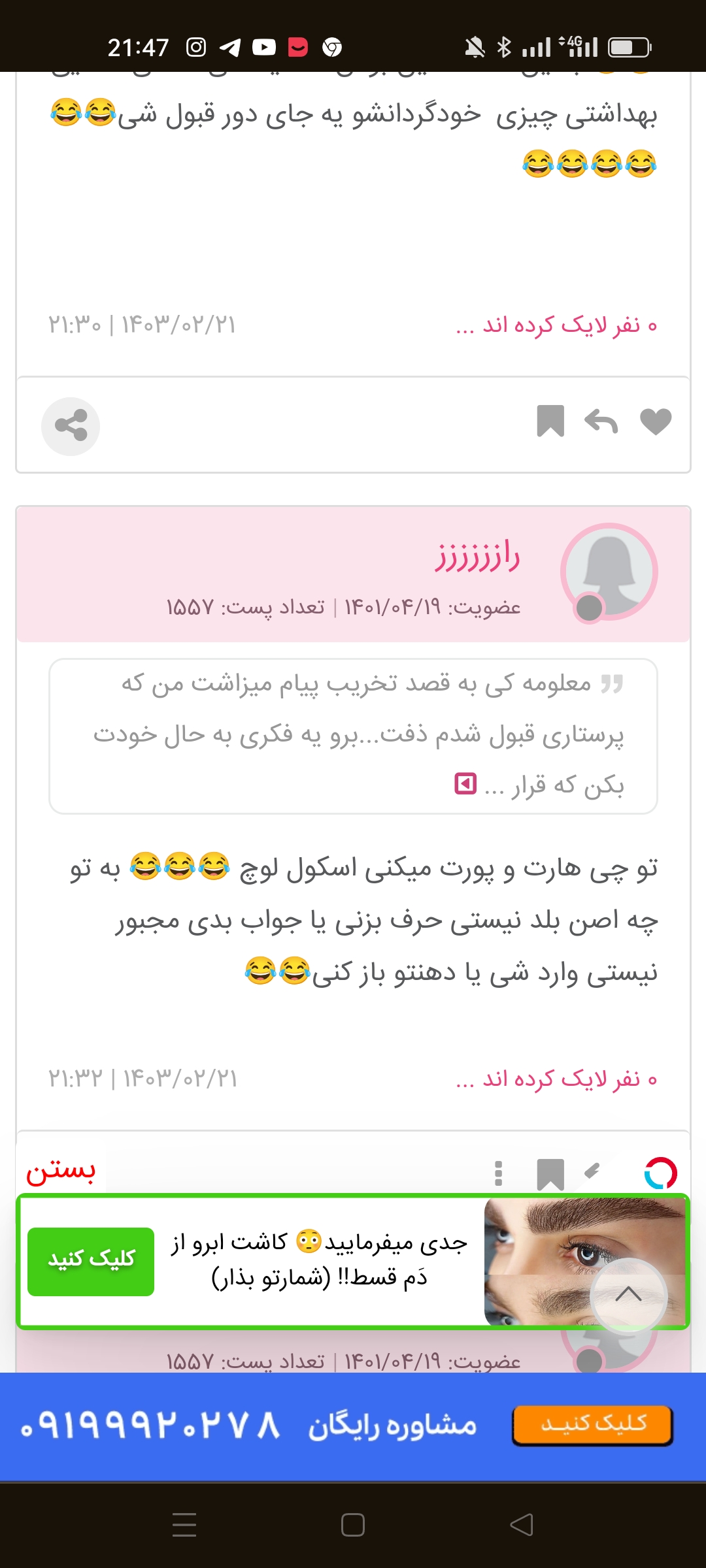Bookmark the post from 21:32
The width and height of the screenshot is (706, 1568).
point(550,1174)
